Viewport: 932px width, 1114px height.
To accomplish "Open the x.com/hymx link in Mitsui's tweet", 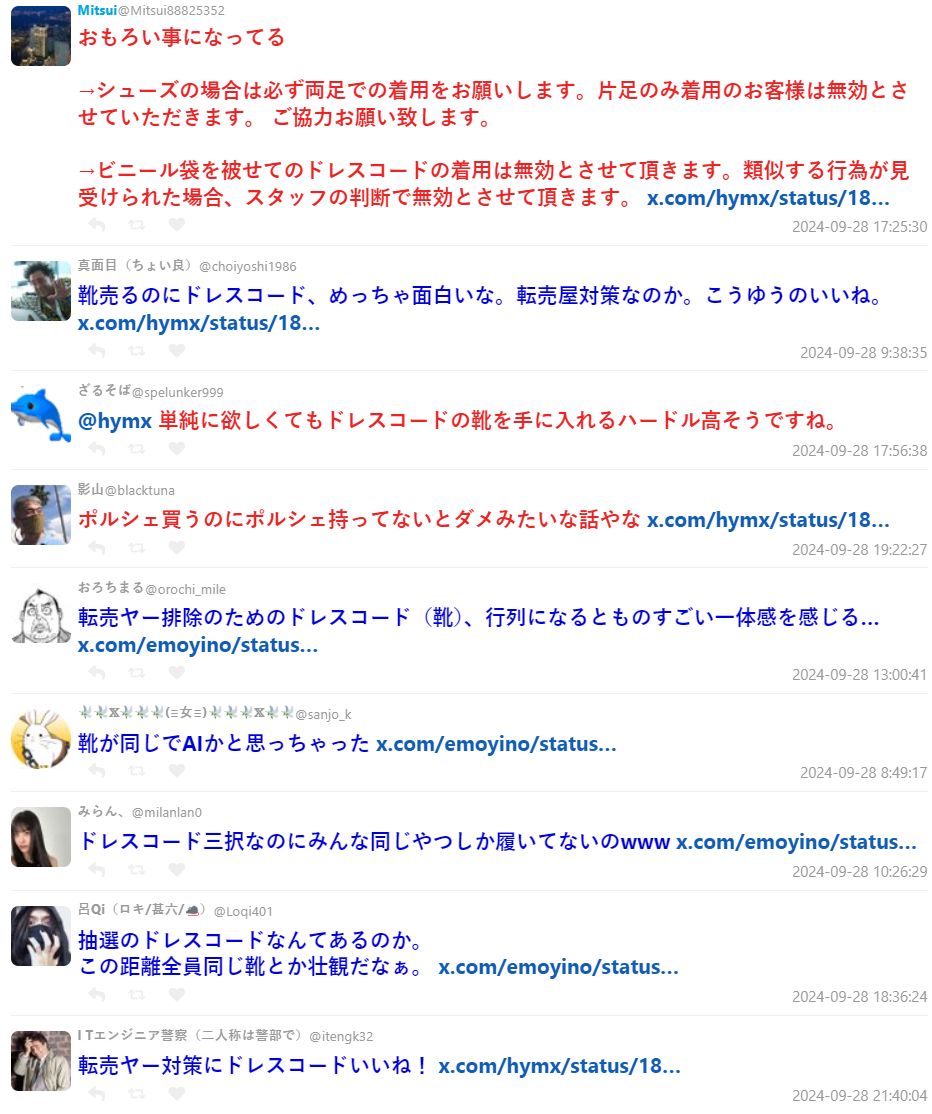I will tap(768, 197).
